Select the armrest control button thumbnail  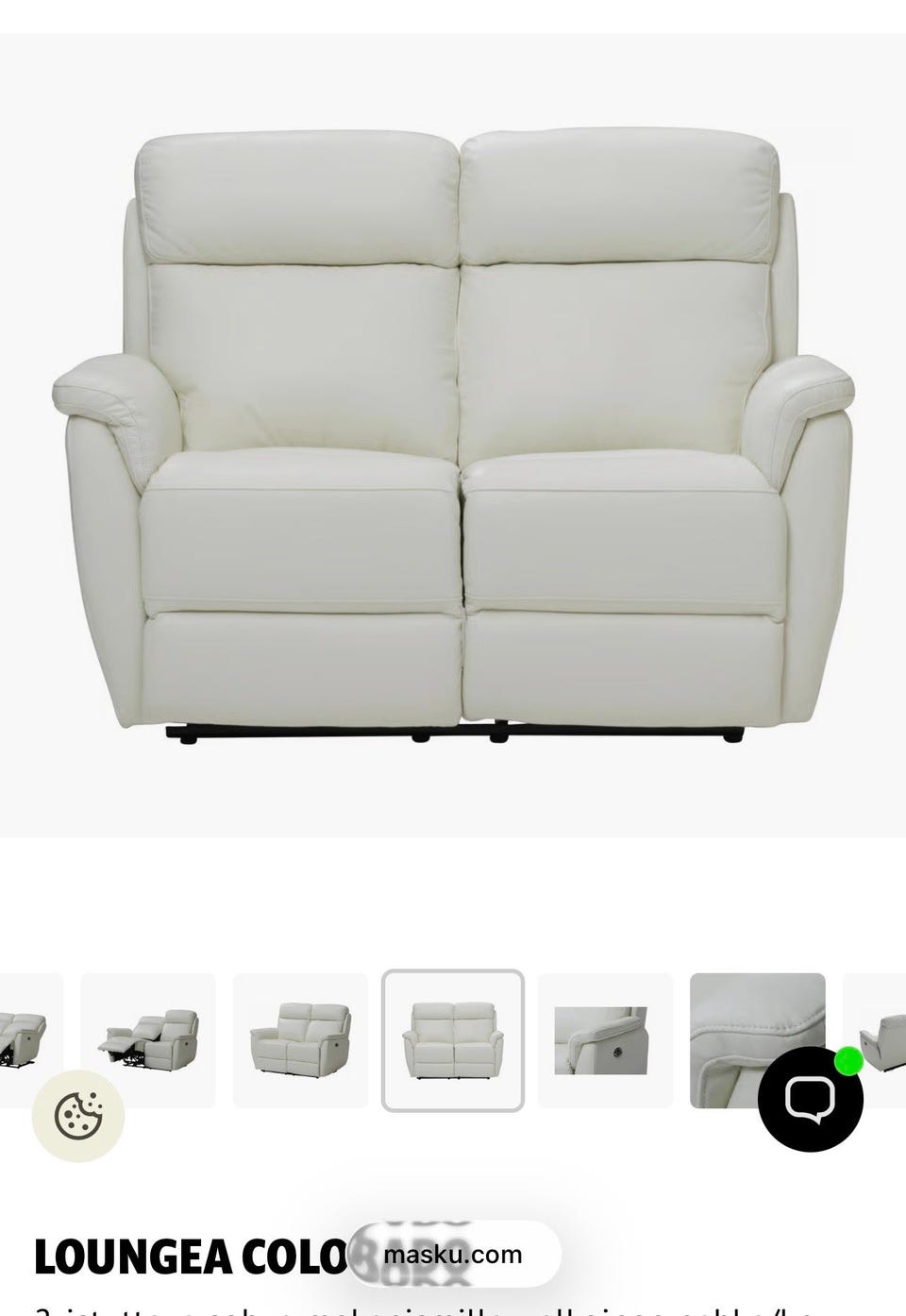[x=604, y=1039]
